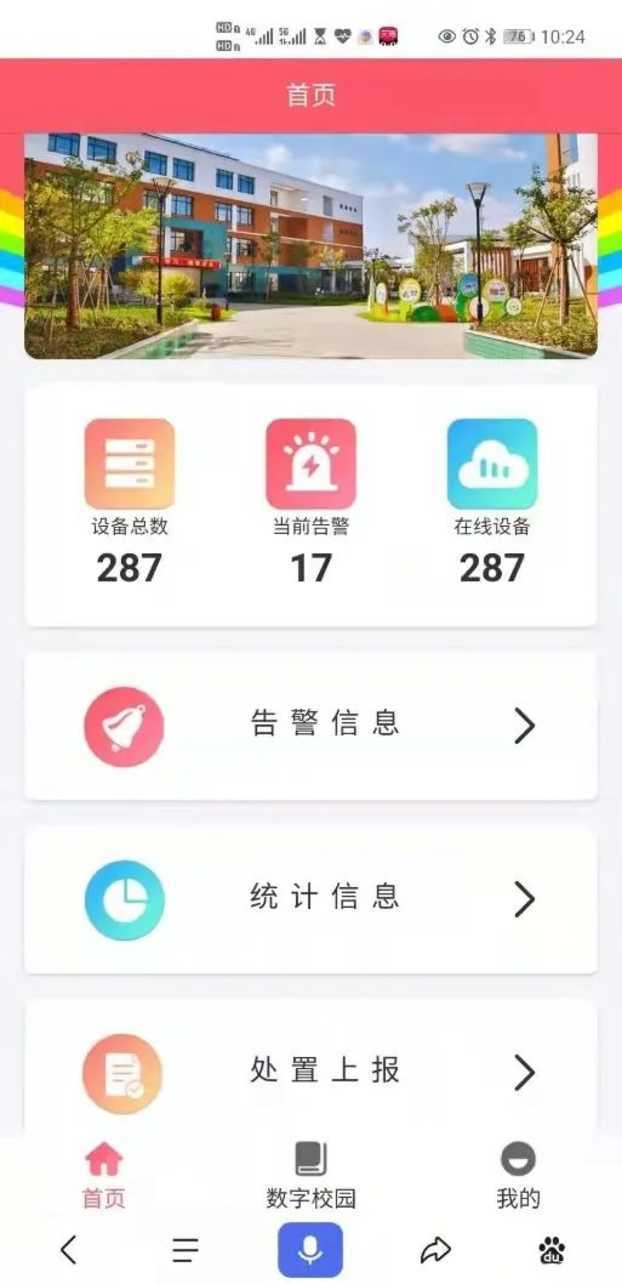622x1284 pixels.
Task: Tap the Baidu paw icon
Action: pos(551,1249)
